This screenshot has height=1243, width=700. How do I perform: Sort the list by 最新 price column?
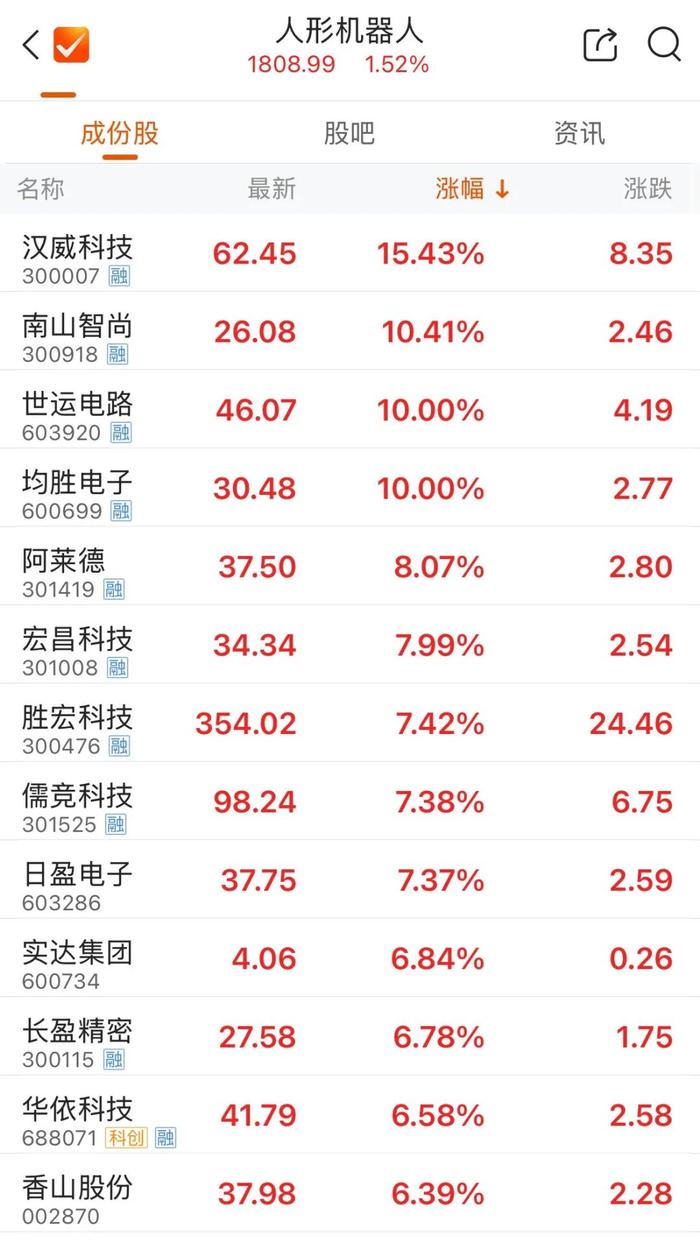click(272, 188)
